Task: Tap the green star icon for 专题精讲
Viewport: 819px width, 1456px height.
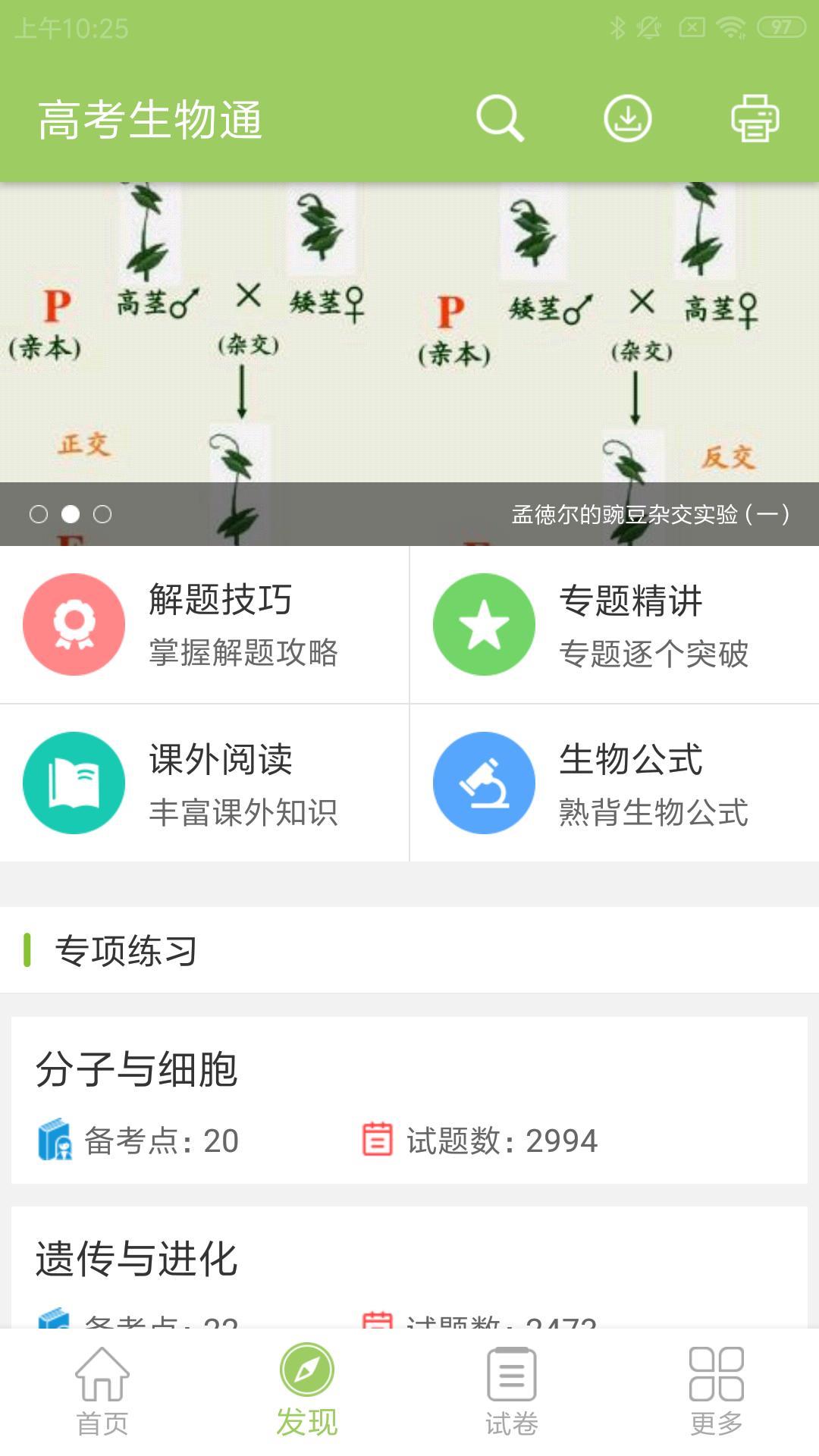Action: tap(484, 623)
